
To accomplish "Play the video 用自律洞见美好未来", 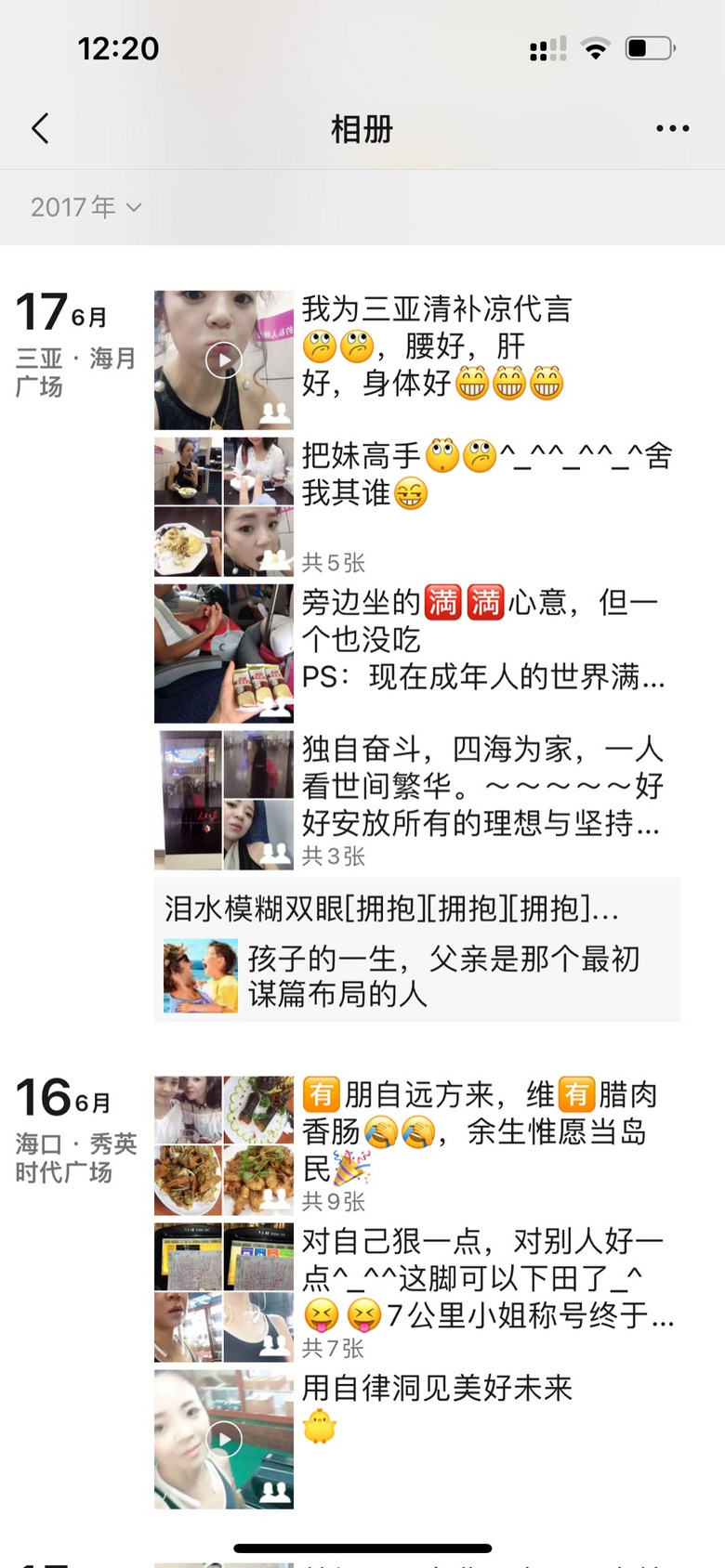I will [224, 1440].
